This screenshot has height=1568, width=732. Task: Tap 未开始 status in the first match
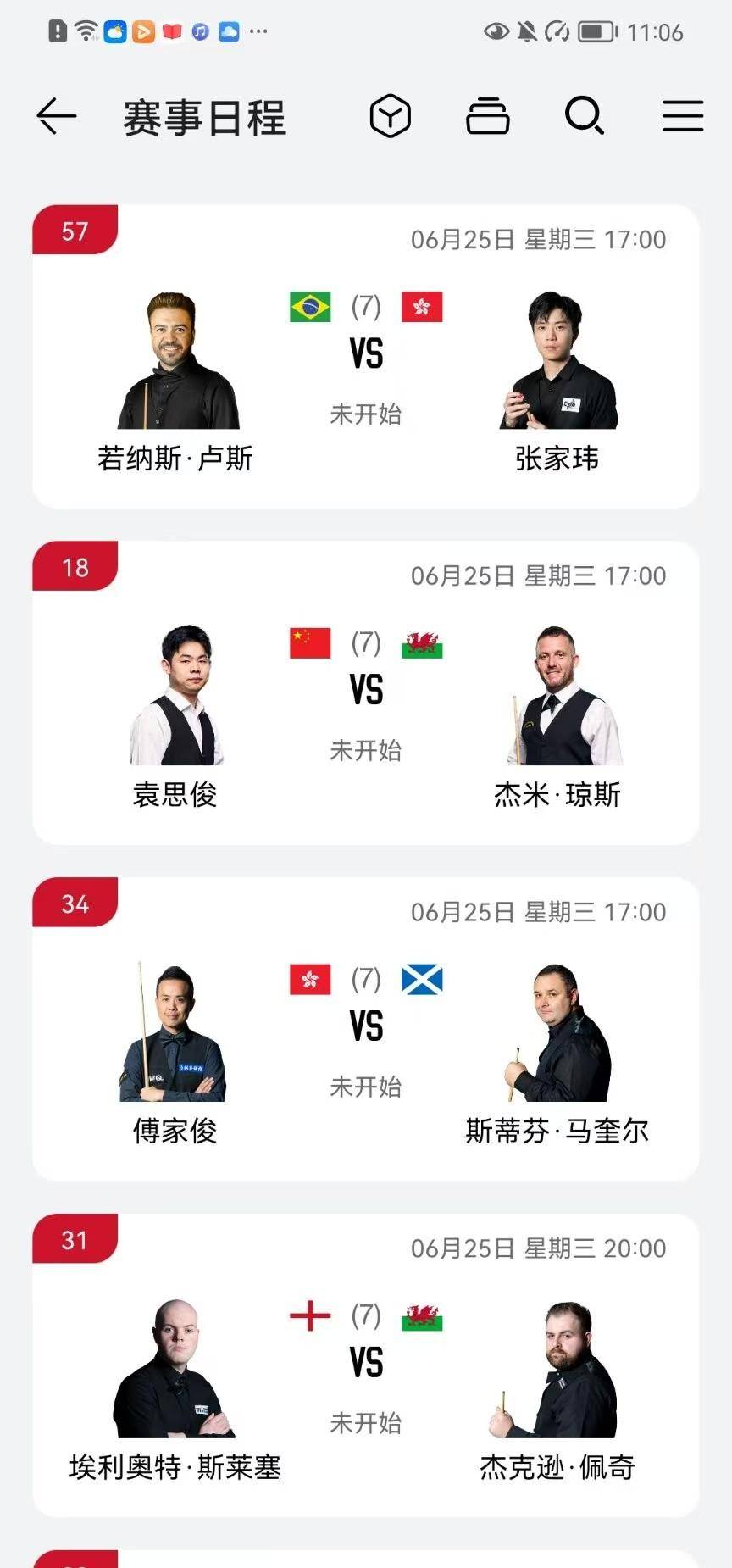(x=366, y=414)
